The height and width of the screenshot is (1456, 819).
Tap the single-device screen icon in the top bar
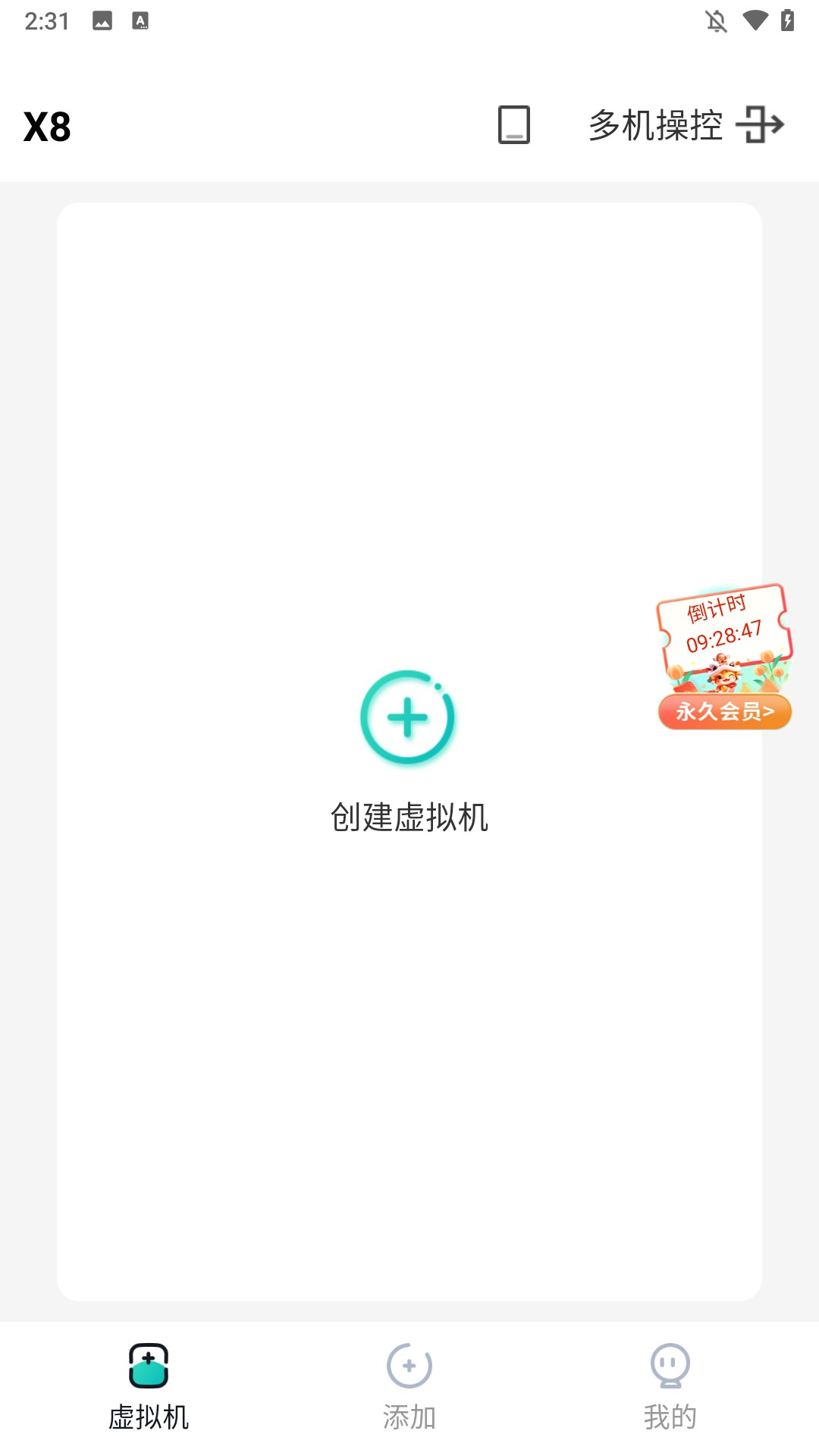(513, 126)
